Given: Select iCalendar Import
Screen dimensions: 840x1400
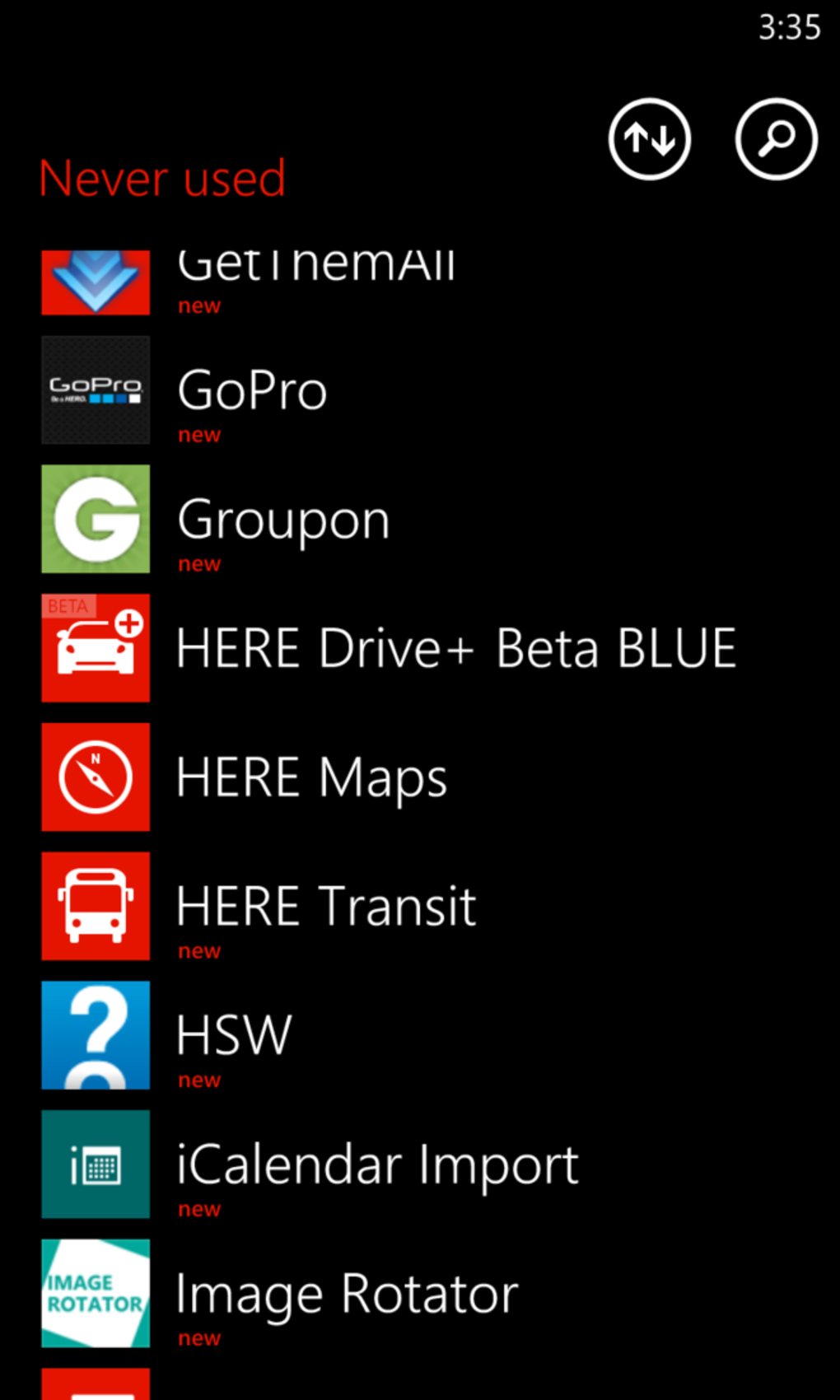Looking at the screenshot, I should 377,1164.
